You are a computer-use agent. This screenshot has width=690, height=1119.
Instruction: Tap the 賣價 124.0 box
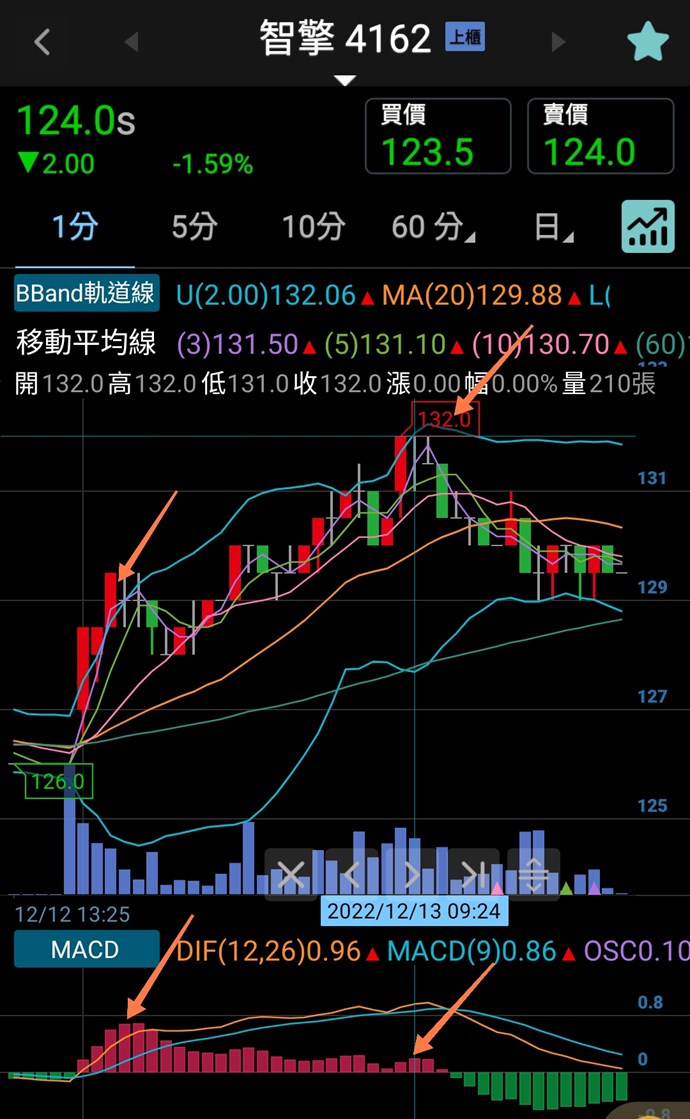(599, 135)
